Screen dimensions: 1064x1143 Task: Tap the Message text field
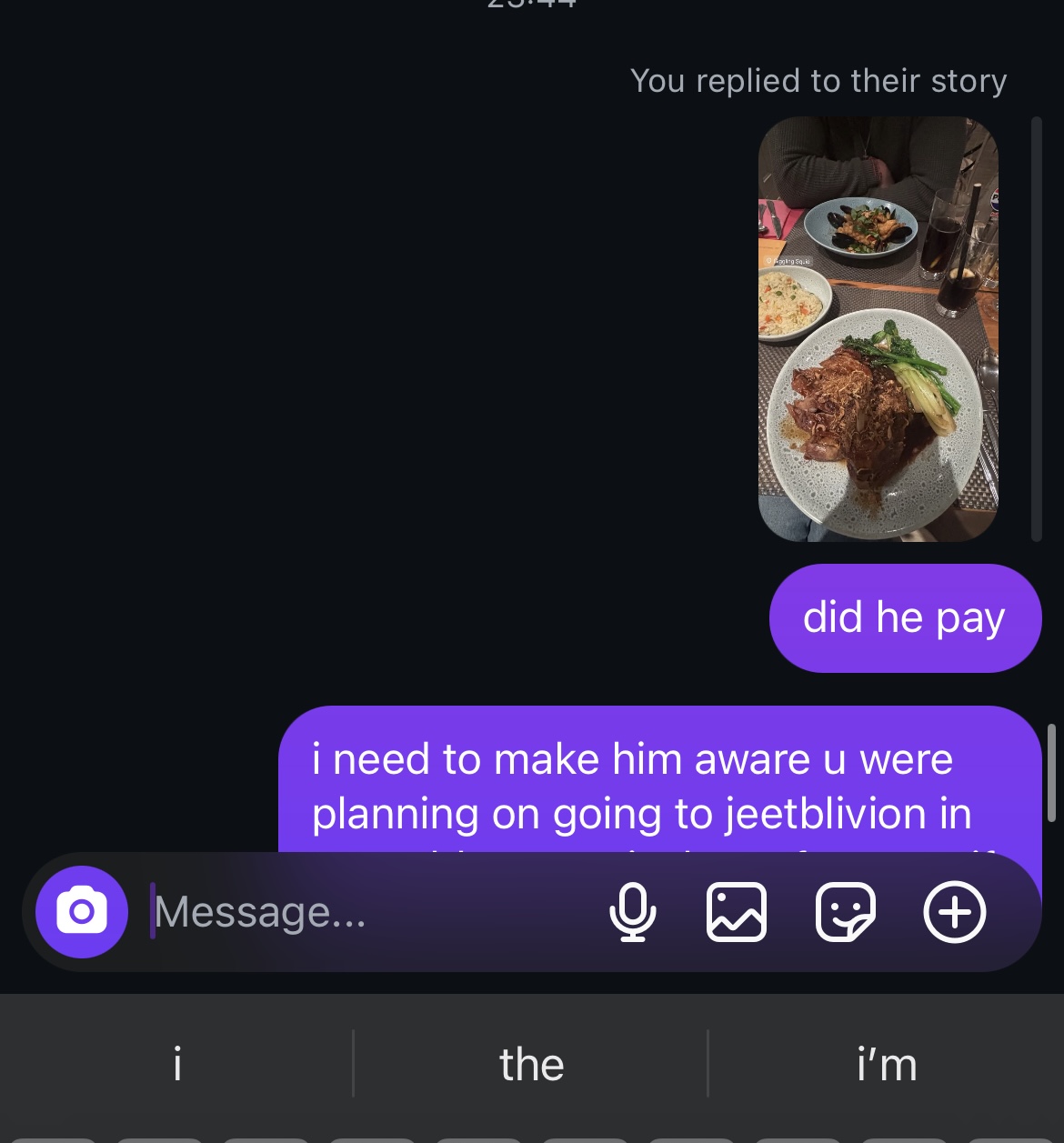364,912
